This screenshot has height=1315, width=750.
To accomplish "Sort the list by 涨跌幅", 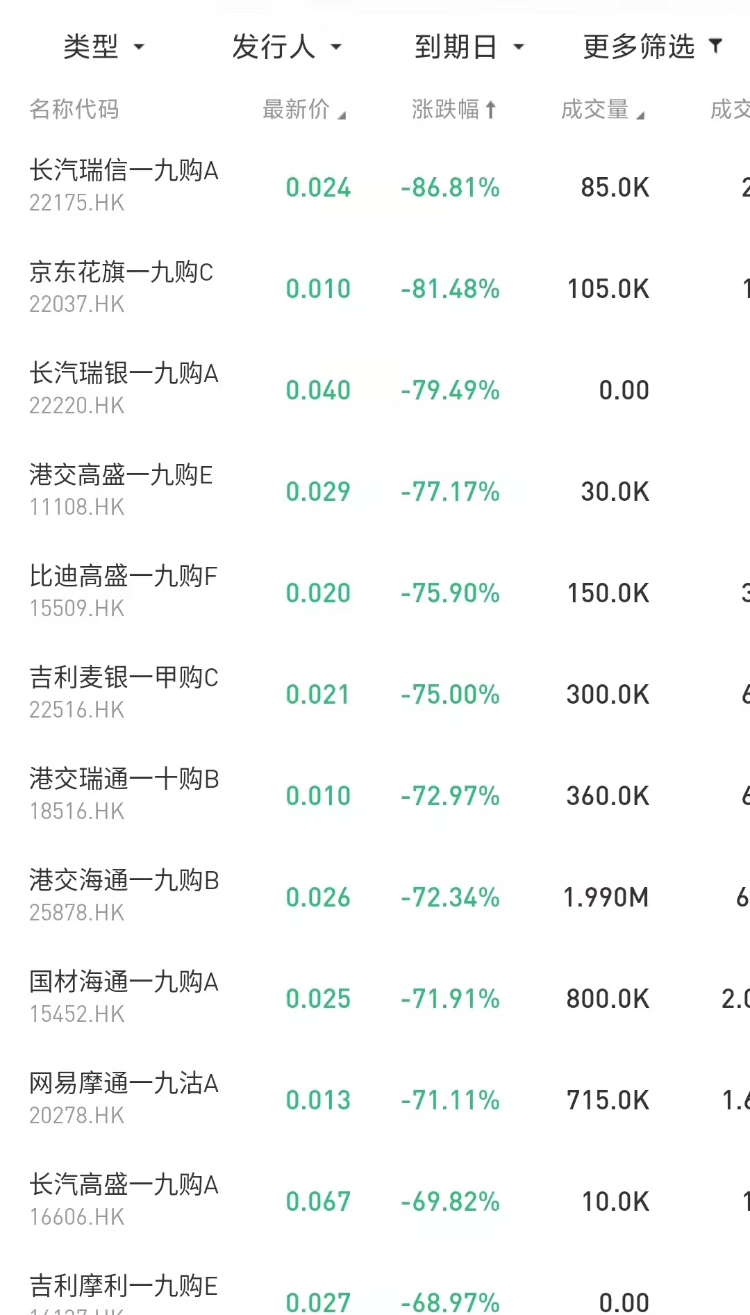I will [x=454, y=110].
